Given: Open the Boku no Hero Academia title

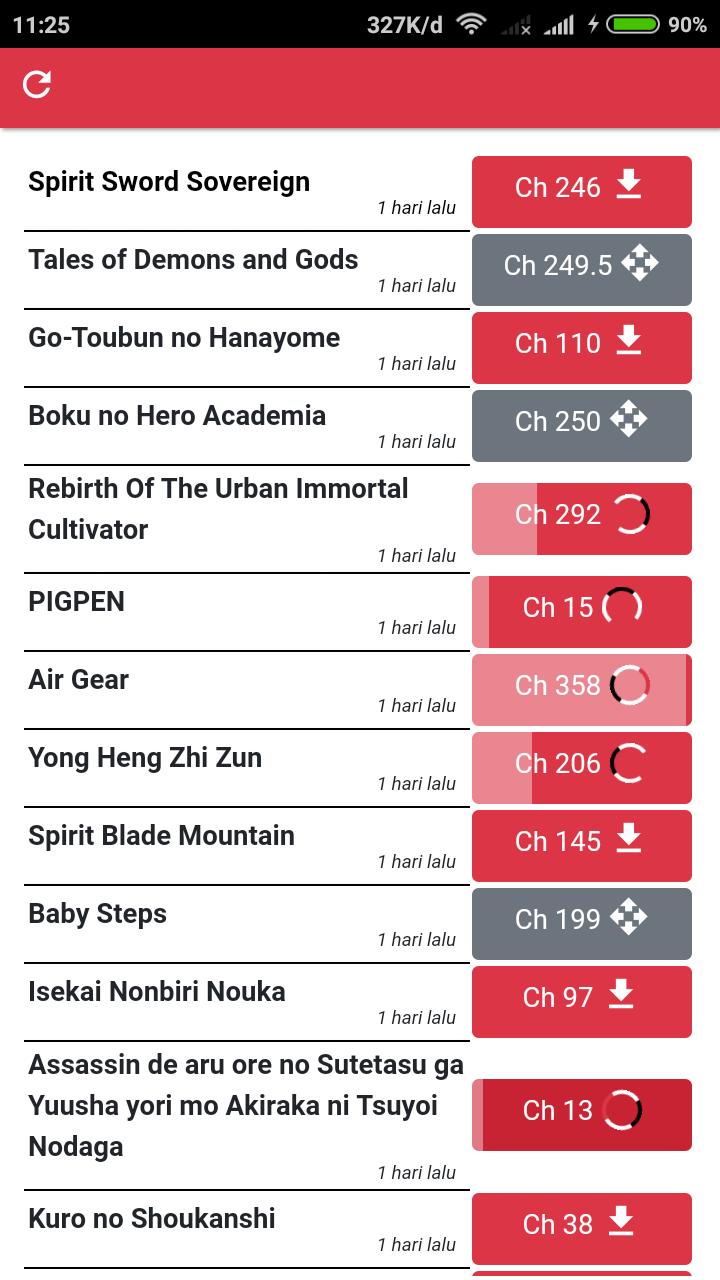Looking at the screenshot, I should click(177, 416).
